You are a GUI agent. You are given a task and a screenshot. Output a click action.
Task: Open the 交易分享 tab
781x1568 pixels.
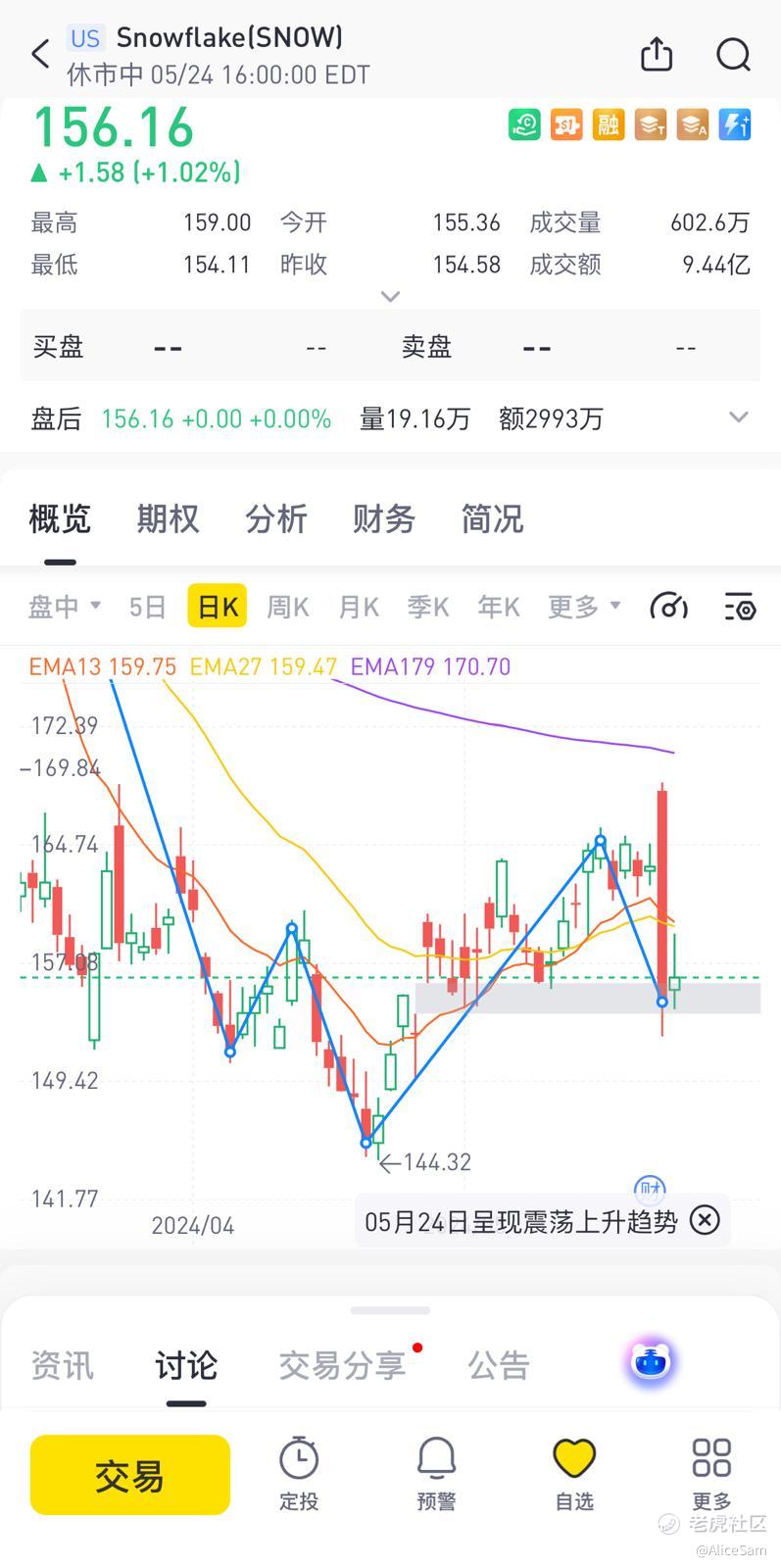[x=342, y=1364]
